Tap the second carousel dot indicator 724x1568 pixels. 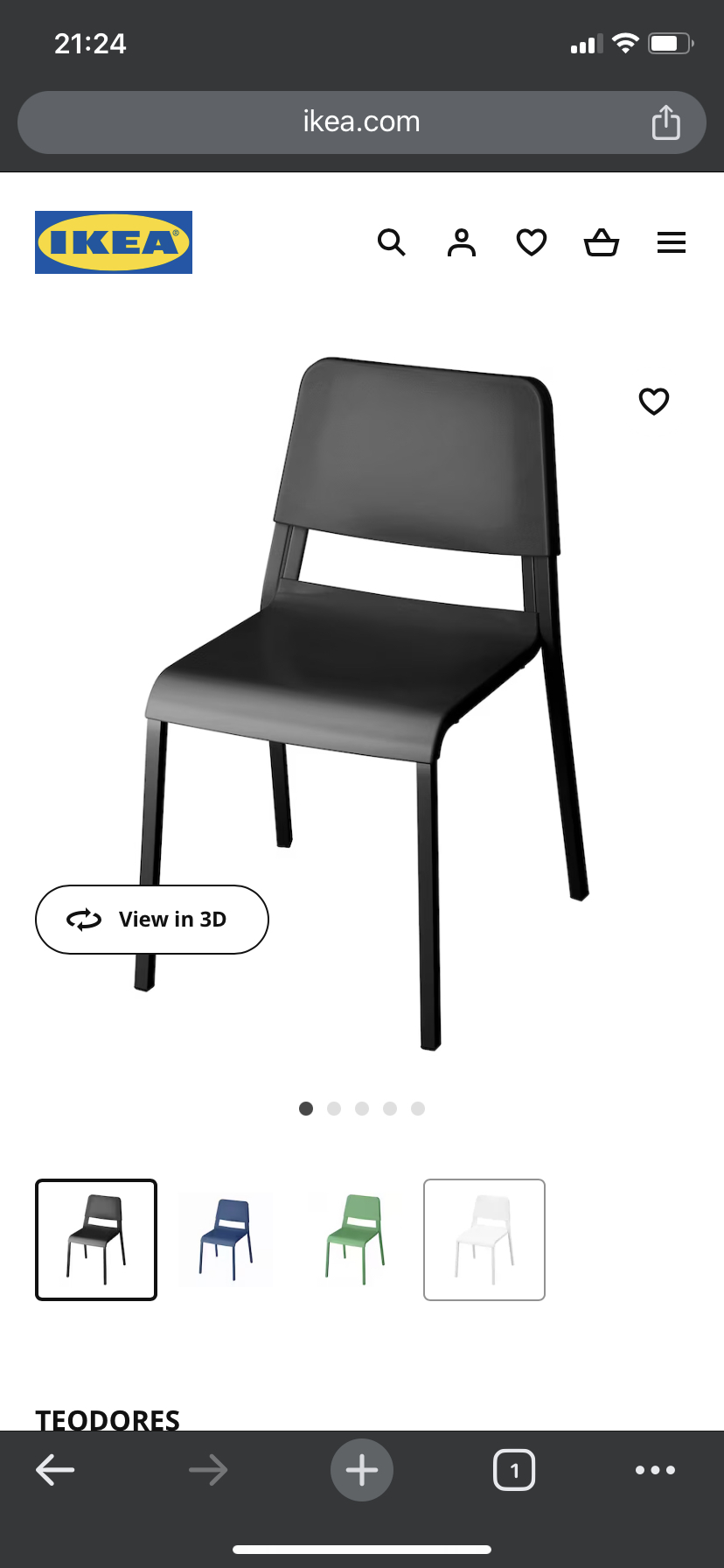click(334, 1108)
